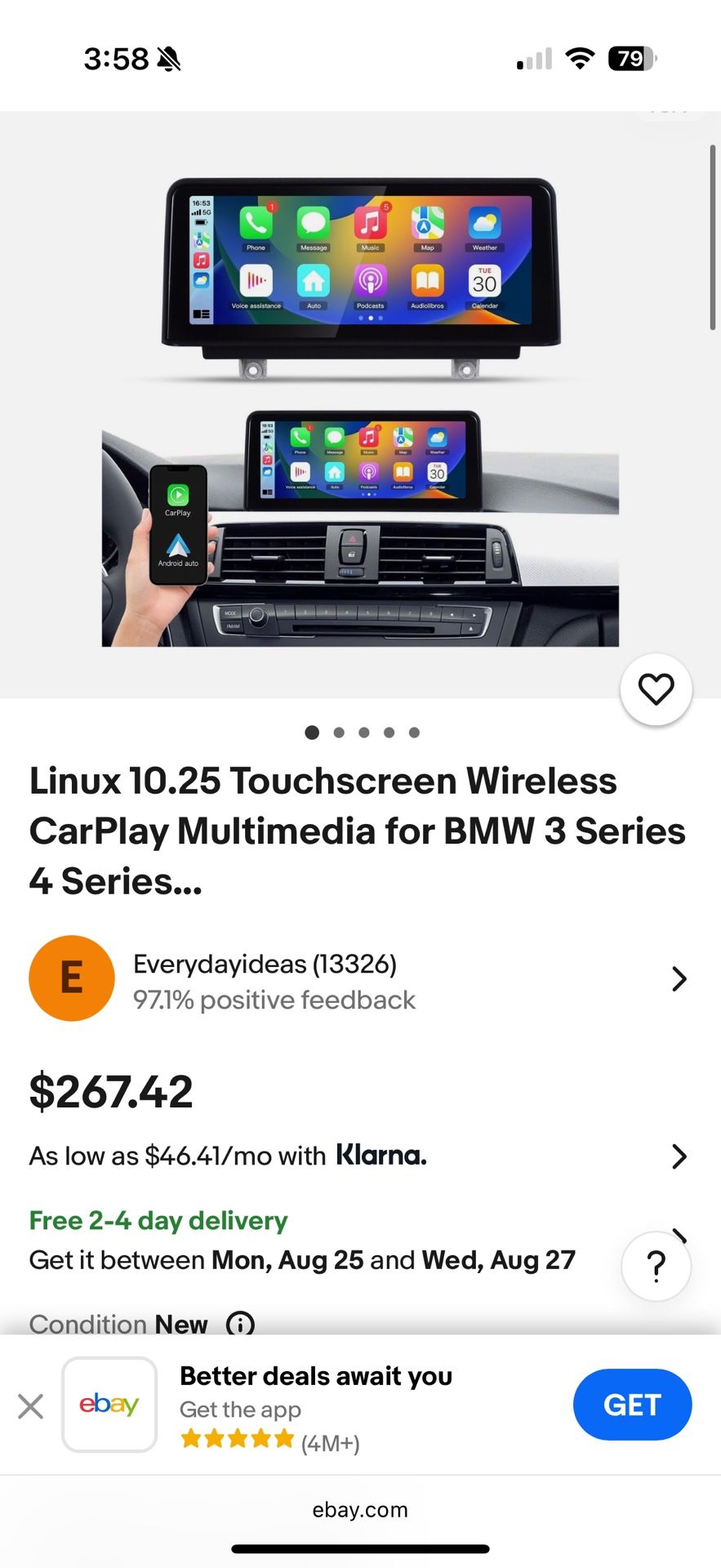Add this item to the watchlist heart
This screenshot has height=1568, width=721.
(656, 689)
